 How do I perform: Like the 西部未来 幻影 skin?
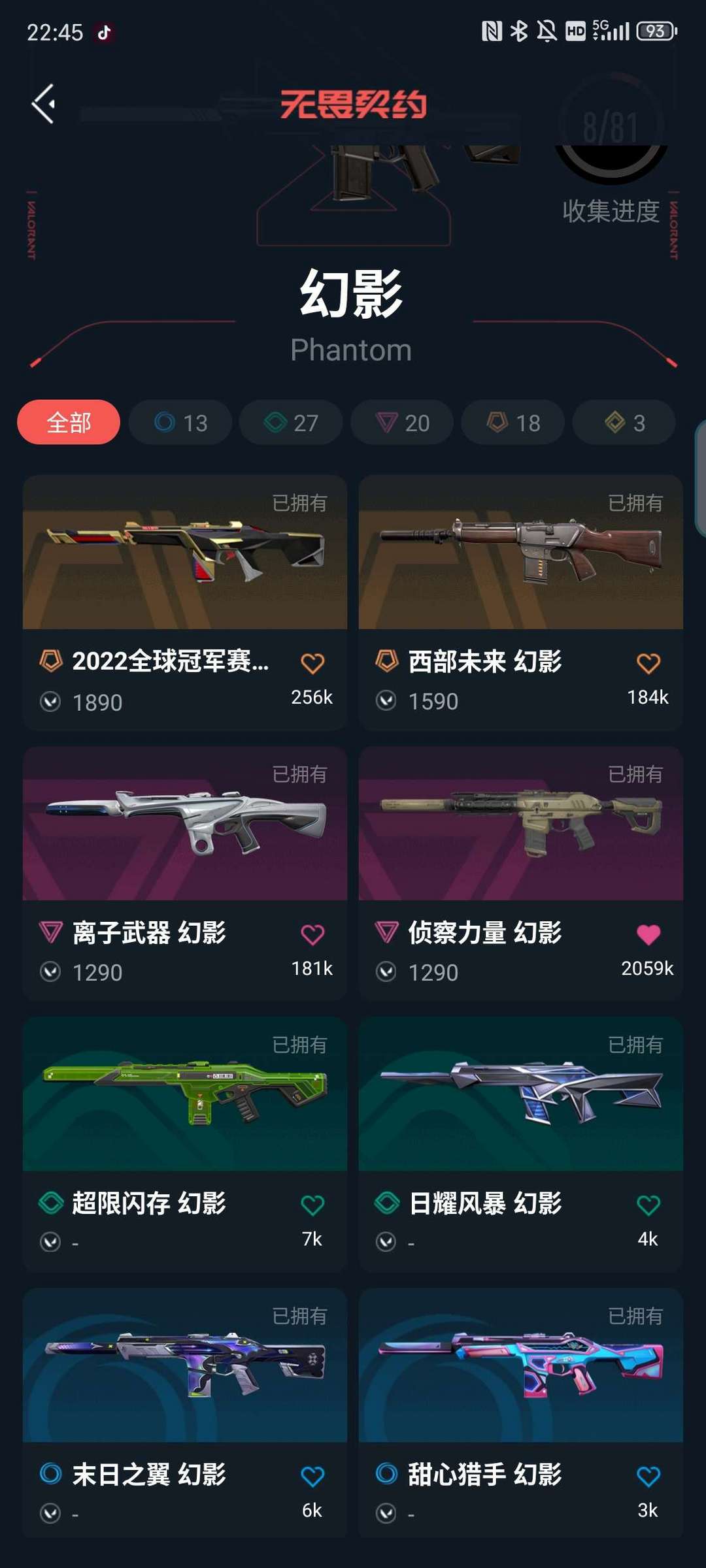point(648,664)
